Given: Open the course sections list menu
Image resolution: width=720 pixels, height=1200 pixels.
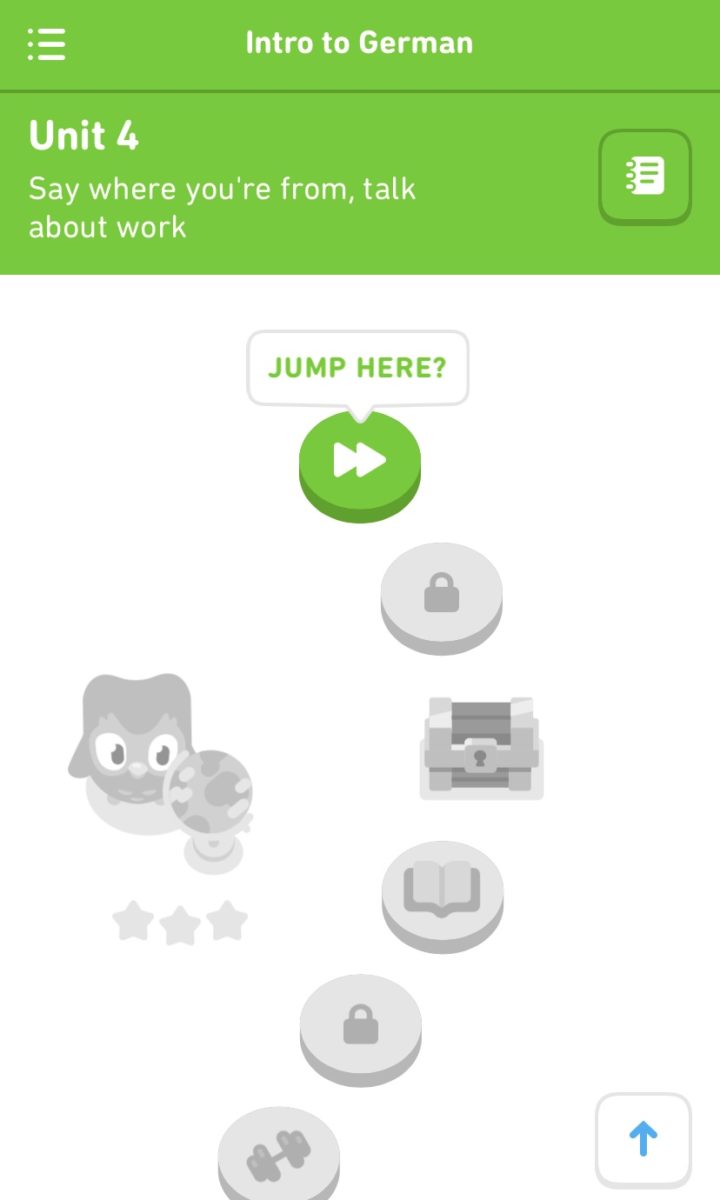Looking at the screenshot, I should tap(46, 44).
